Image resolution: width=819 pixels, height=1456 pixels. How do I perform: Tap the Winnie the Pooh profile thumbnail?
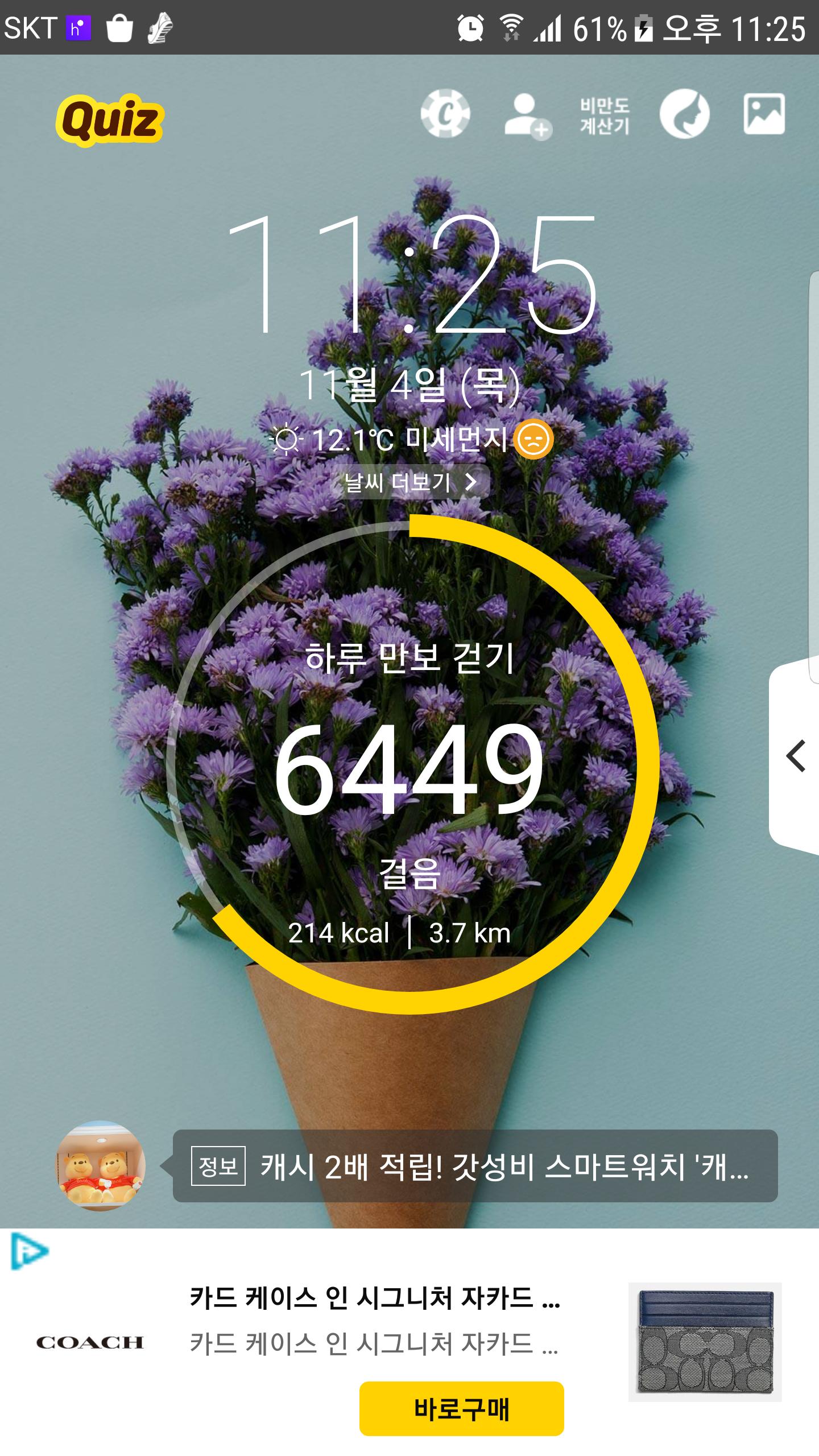point(100,1166)
